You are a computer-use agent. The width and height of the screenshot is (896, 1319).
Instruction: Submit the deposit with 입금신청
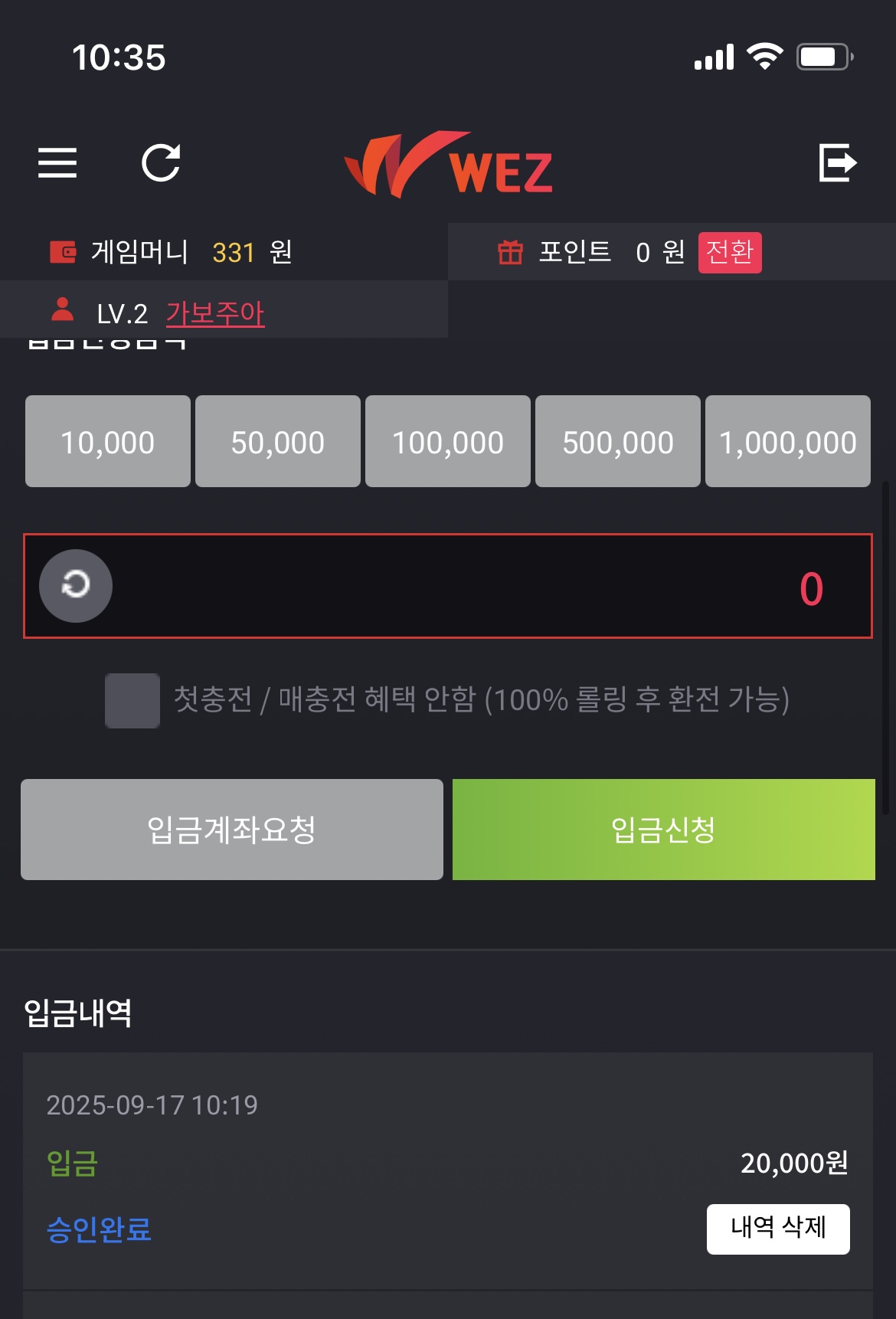click(663, 830)
